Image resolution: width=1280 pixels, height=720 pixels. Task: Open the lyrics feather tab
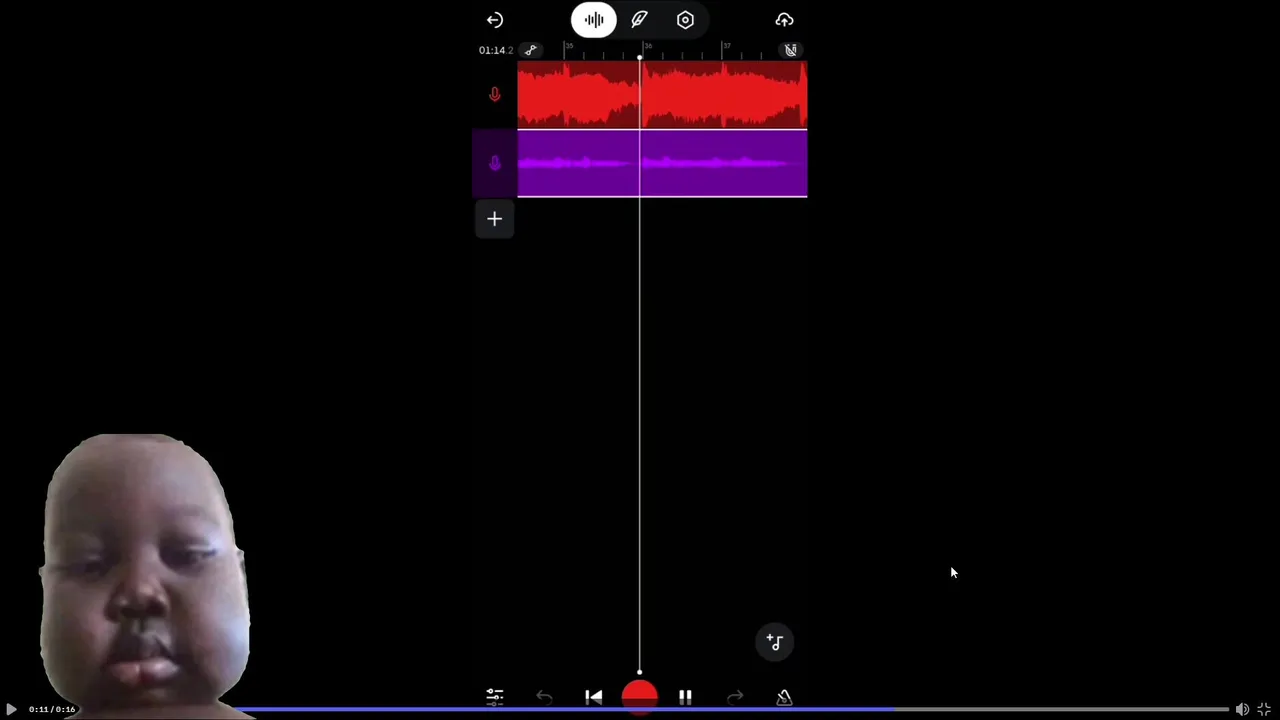click(x=639, y=20)
